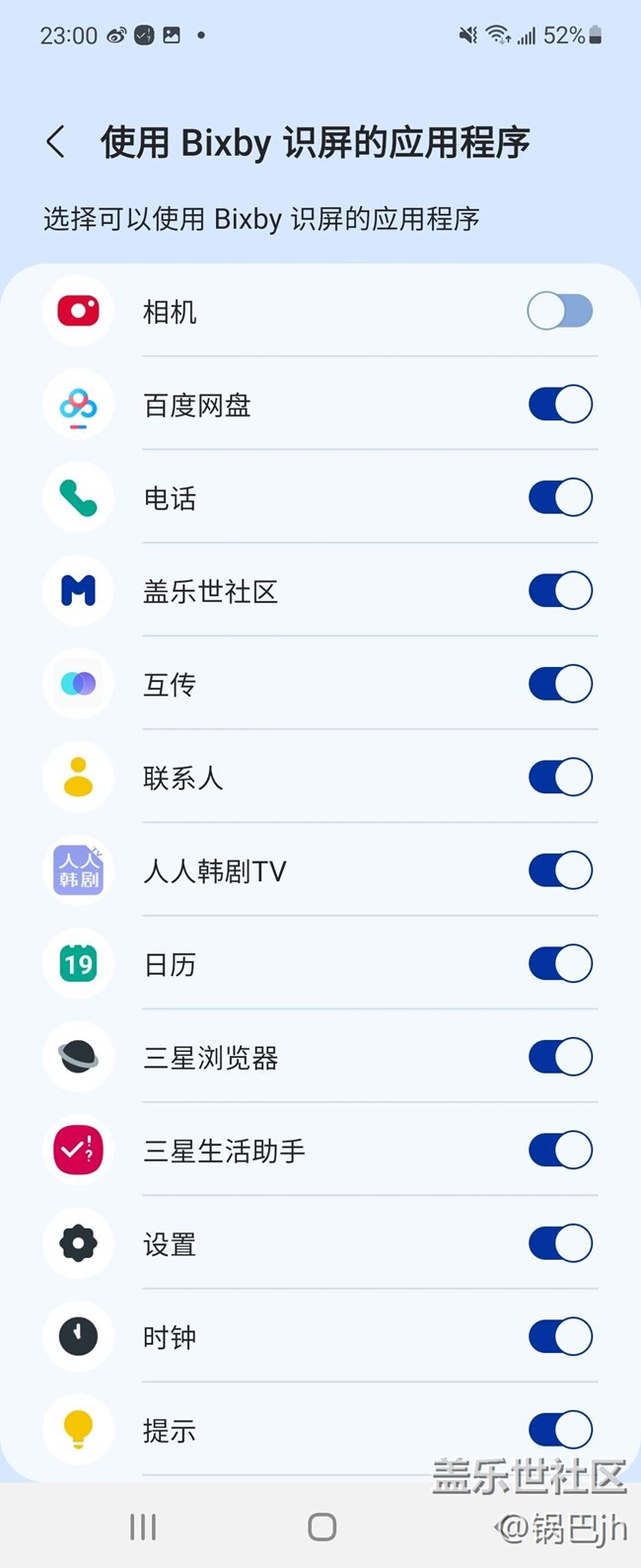
Task: Turn off the 百度网盘 switch
Action: [560, 405]
